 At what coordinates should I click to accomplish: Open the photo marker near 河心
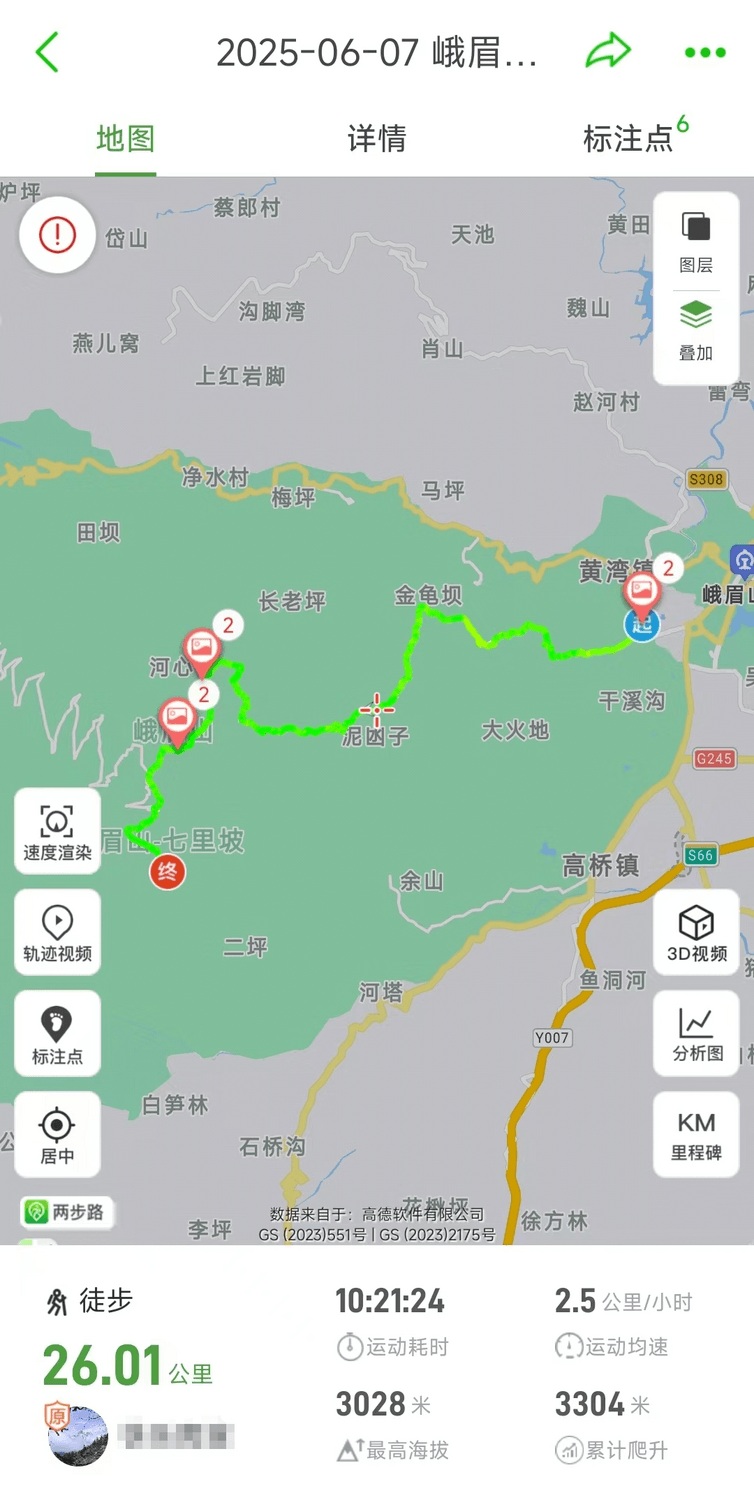pyautogui.click(x=202, y=648)
